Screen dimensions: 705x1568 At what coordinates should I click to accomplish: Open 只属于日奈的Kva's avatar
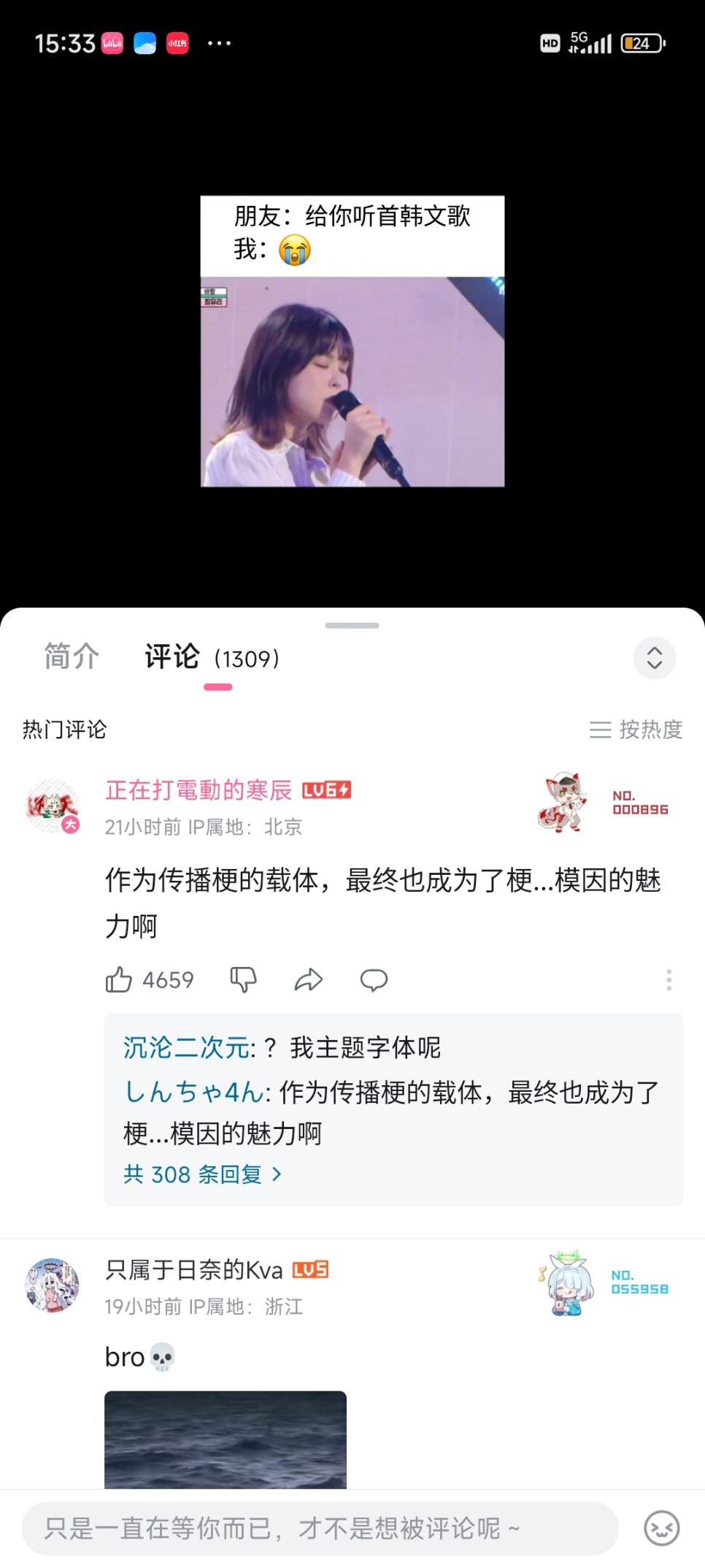(x=52, y=1285)
